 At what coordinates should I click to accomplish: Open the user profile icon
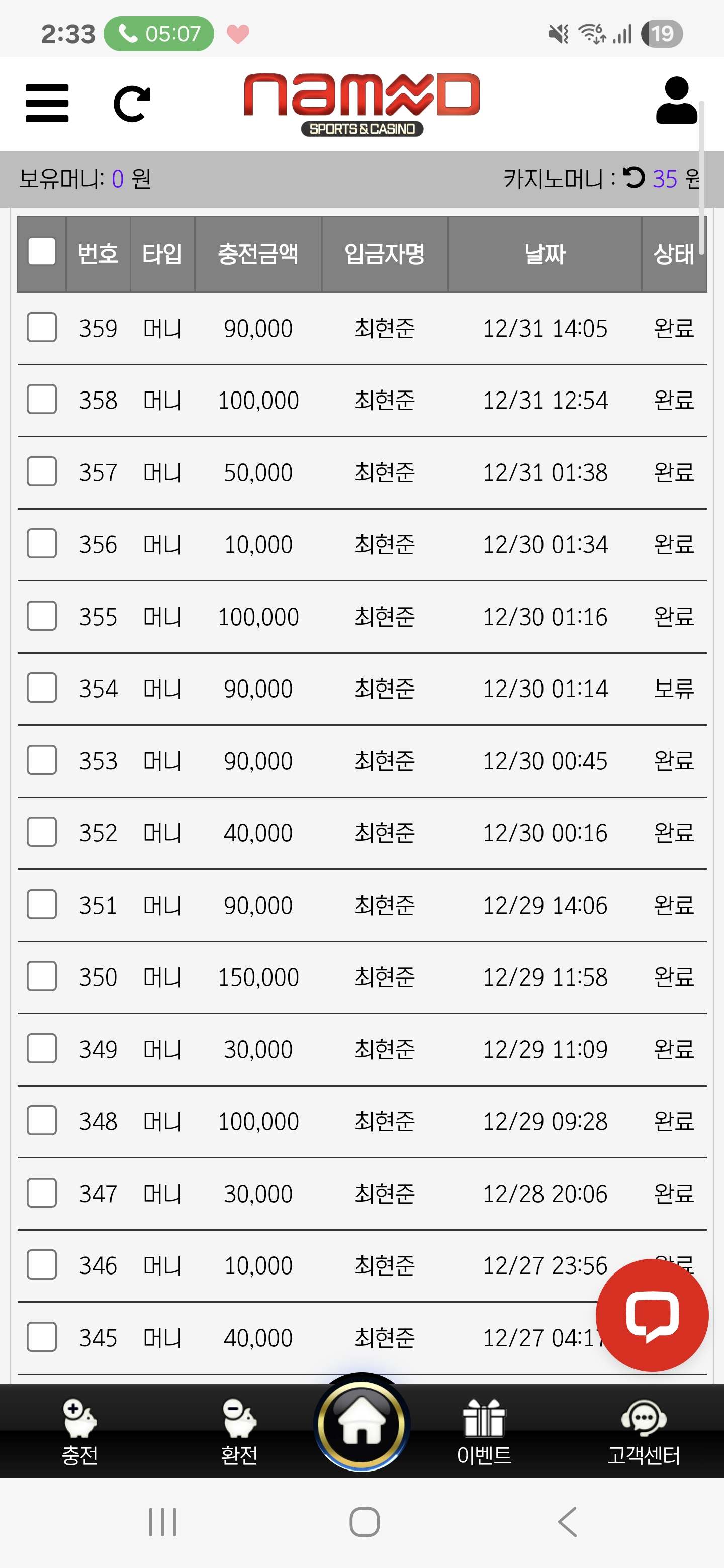pyautogui.click(x=676, y=101)
